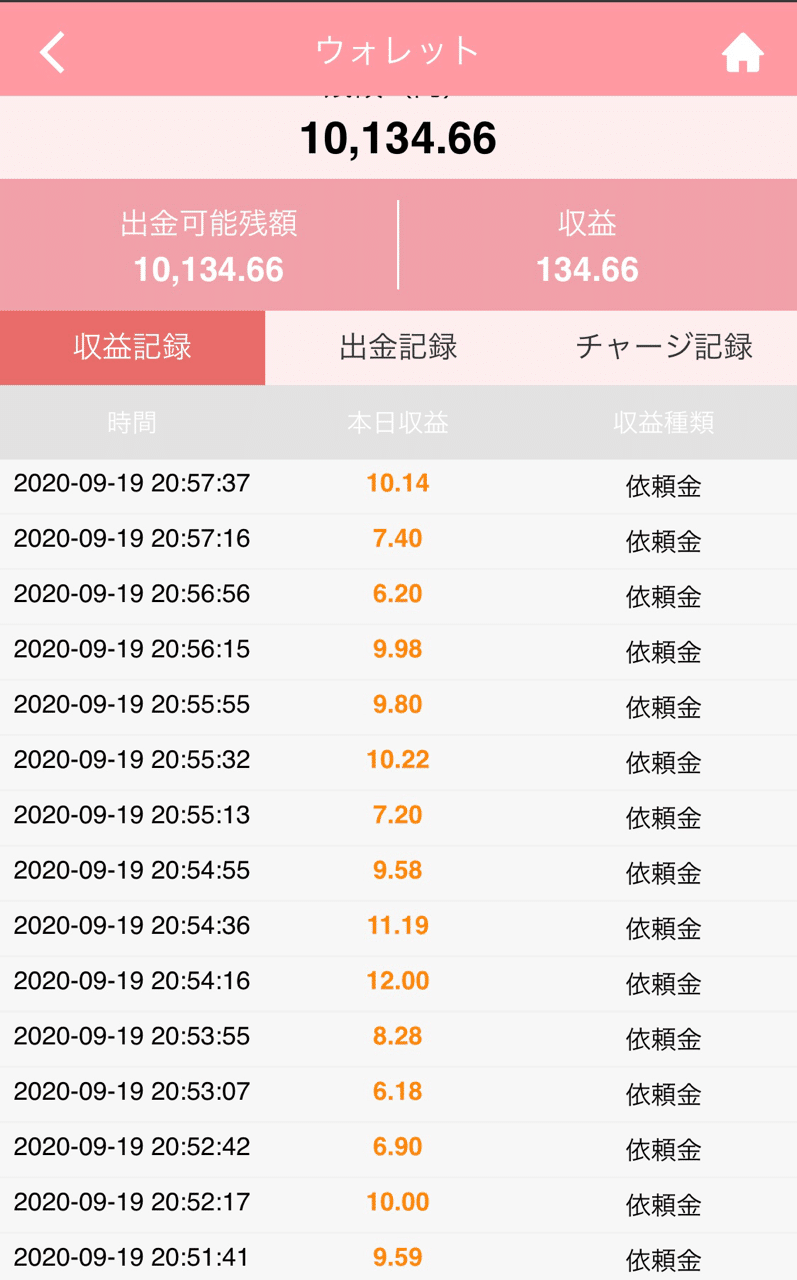Go back using the top-left arrow
This screenshot has width=797, height=1280.
tap(52, 52)
